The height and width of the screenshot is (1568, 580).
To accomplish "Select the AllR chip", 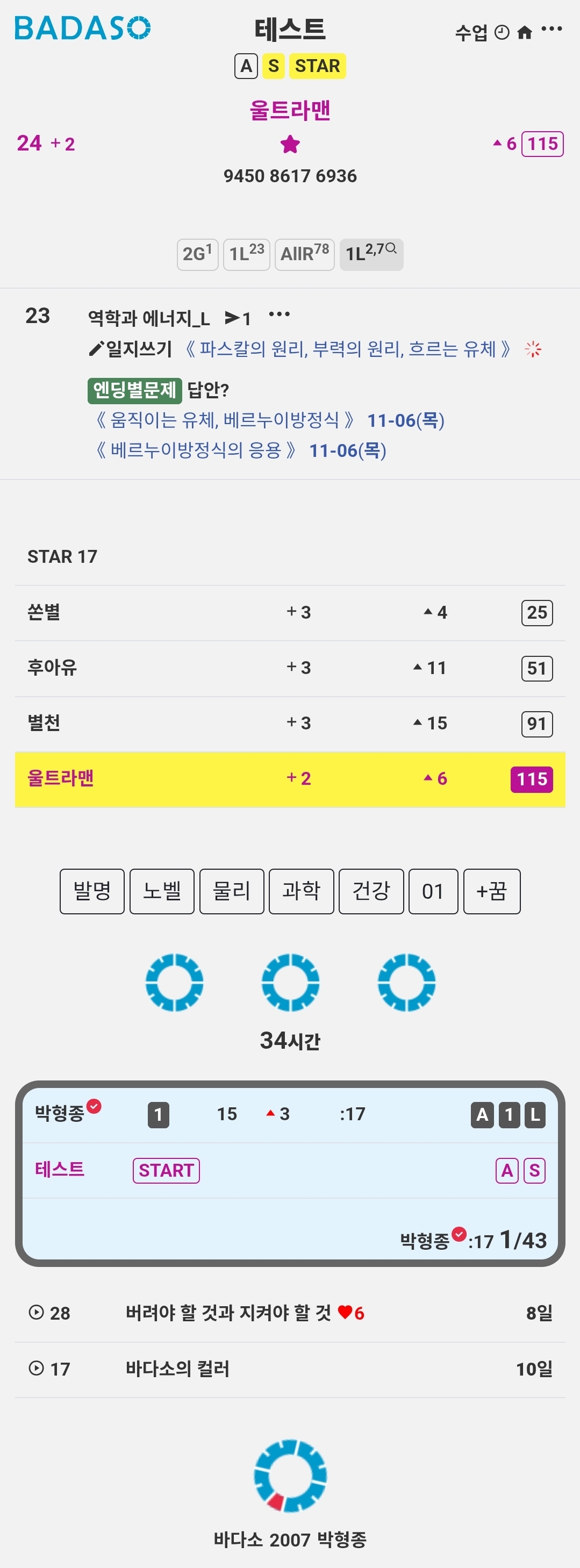I will pos(304,254).
